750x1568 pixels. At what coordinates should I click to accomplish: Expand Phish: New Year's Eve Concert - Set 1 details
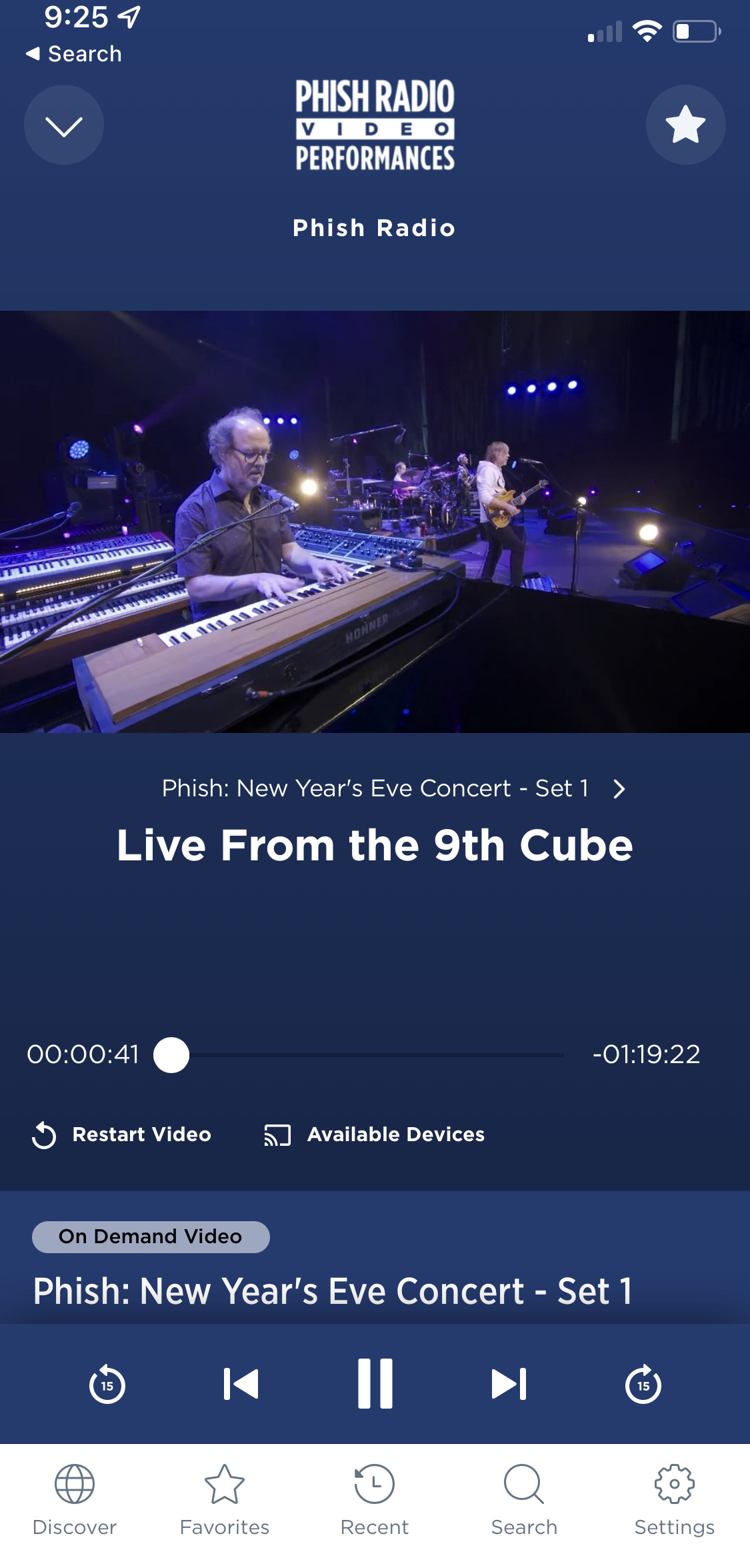tap(619, 789)
